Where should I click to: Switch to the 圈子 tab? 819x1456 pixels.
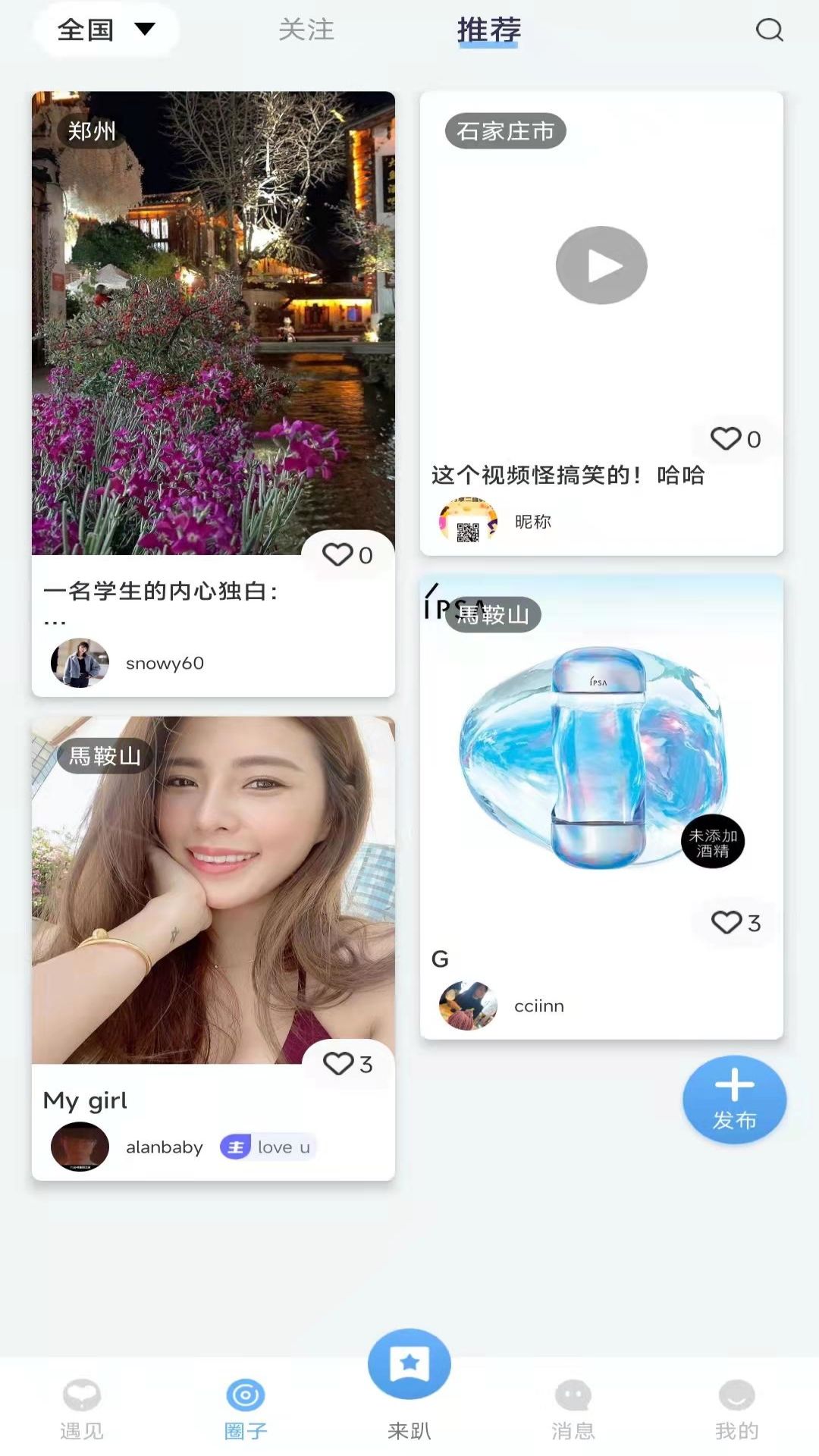tap(246, 1409)
